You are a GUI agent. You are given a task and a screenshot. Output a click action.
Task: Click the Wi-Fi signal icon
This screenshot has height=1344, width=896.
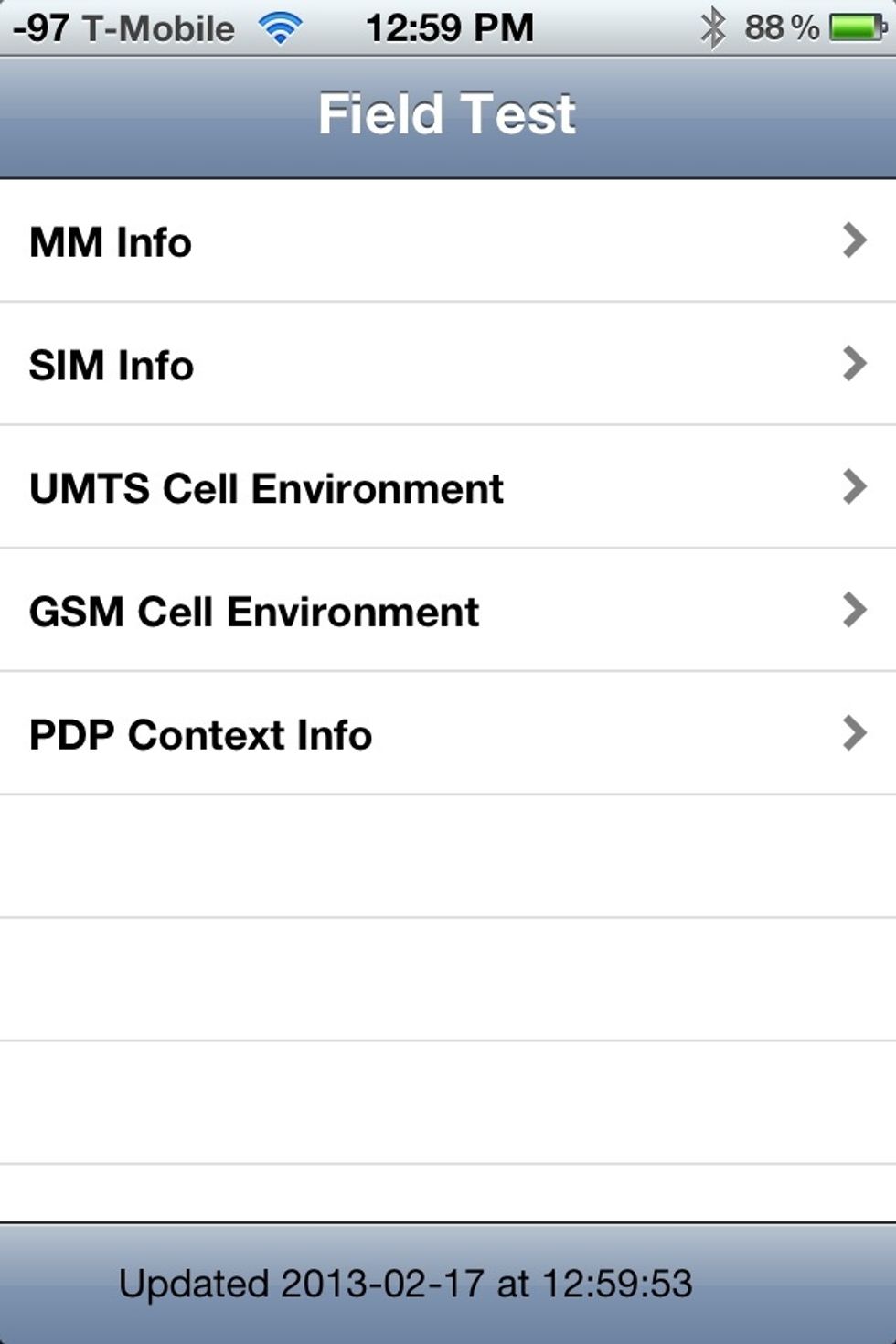pyautogui.click(x=281, y=26)
